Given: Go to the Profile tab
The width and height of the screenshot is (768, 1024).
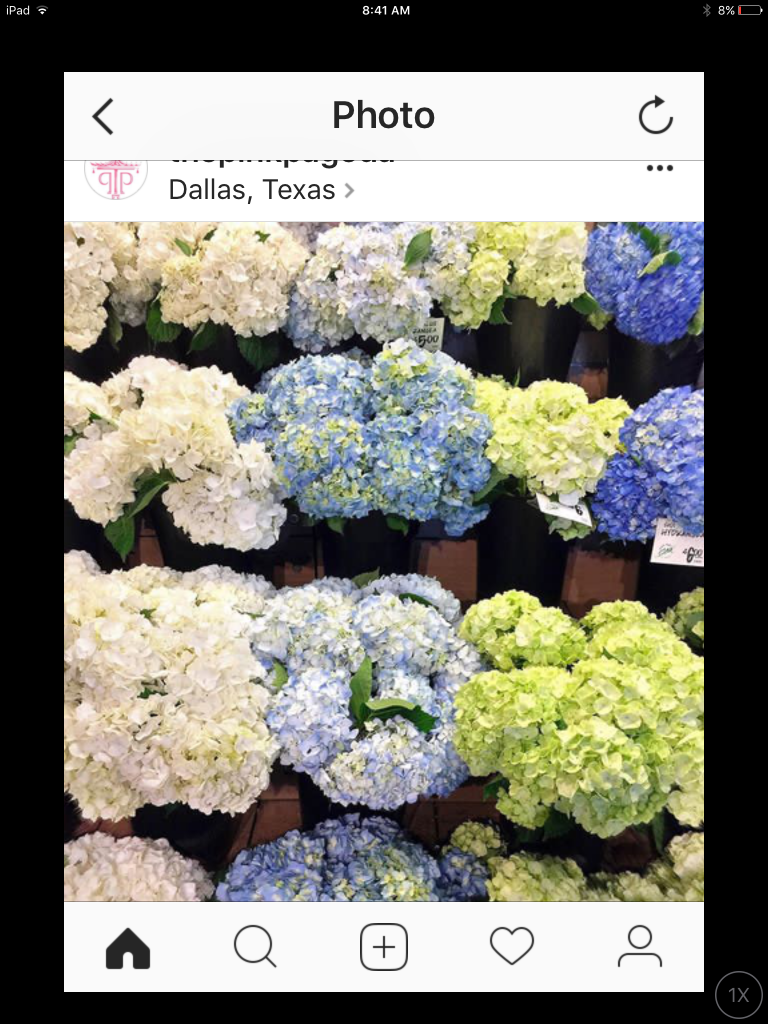Looking at the screenshot, I should click(639, 946).
